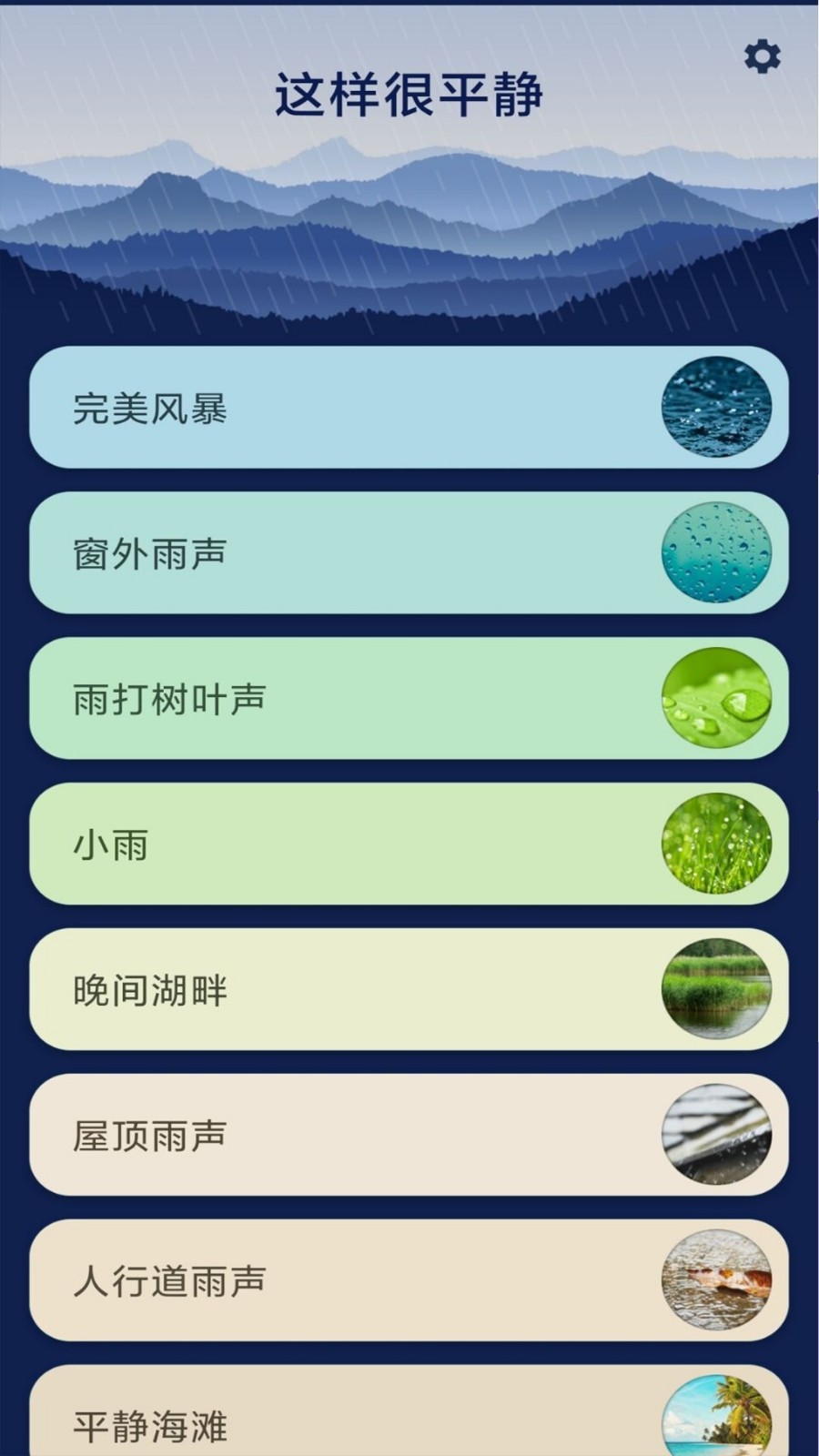Select the 晚间湖畔 sound card
Screen dimensions: 819x1456
[x=364, y=989]
